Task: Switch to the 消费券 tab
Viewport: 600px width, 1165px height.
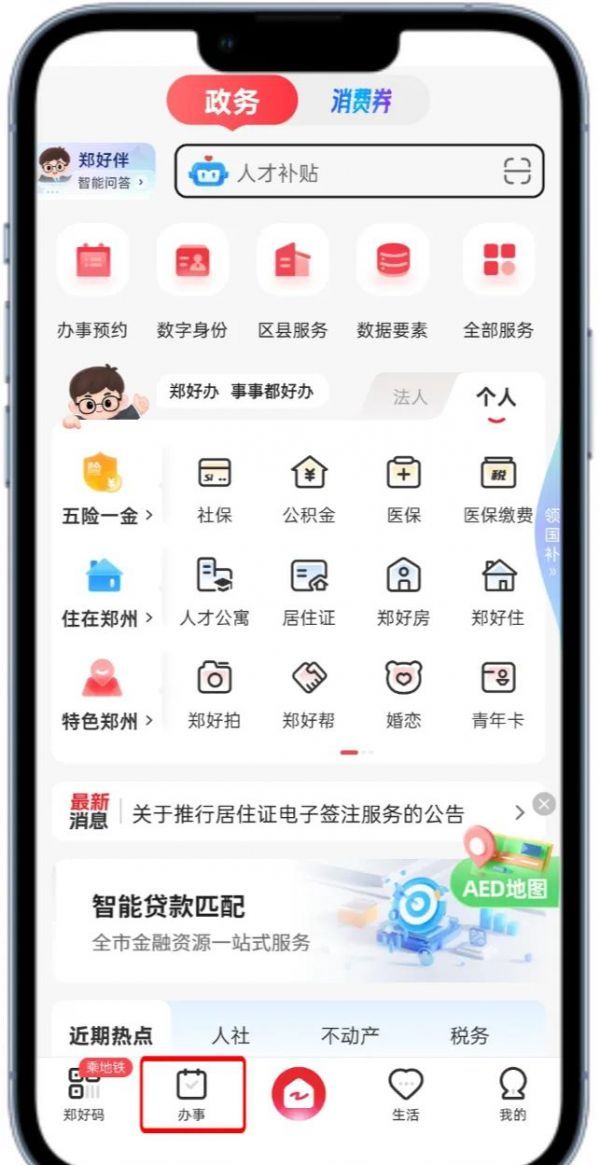Action: point(361,101)
